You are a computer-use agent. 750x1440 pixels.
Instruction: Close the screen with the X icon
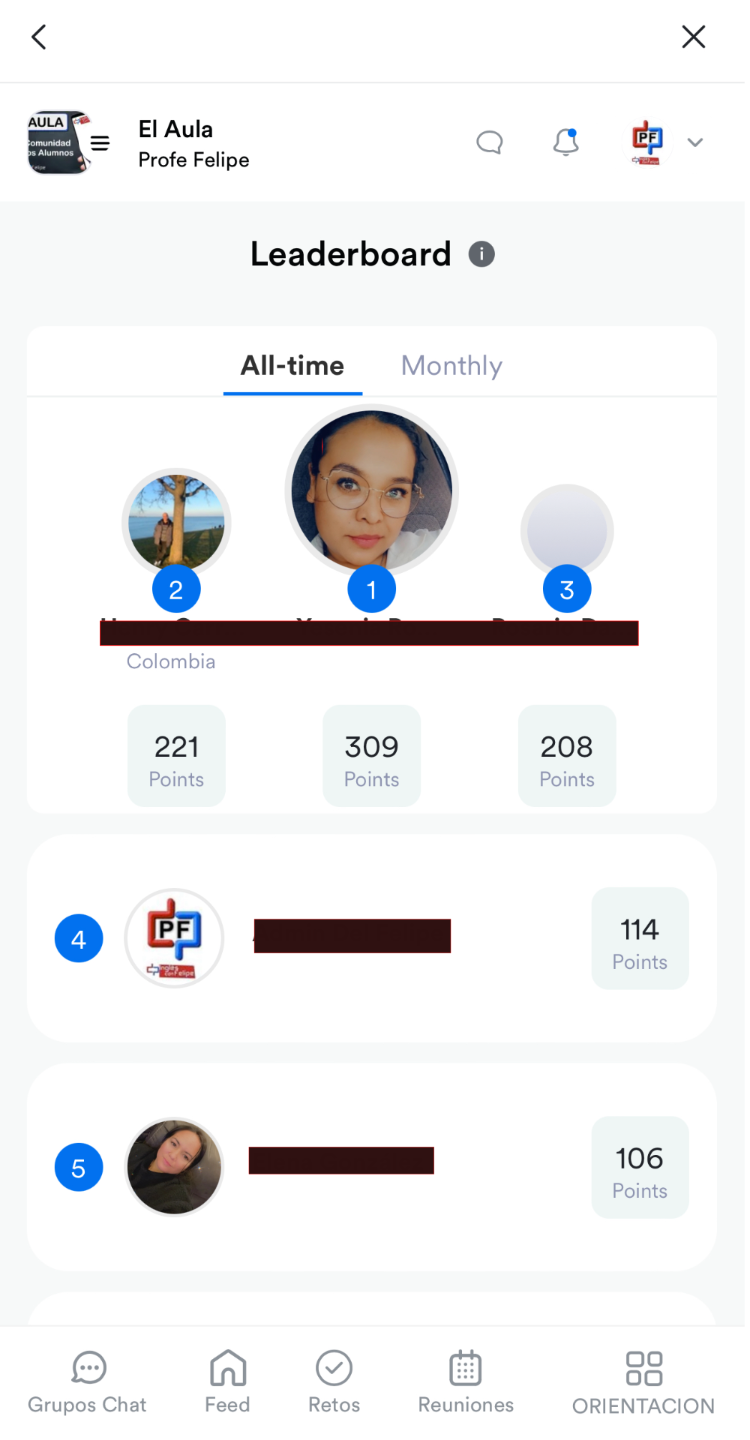click(x=693, y=38)
